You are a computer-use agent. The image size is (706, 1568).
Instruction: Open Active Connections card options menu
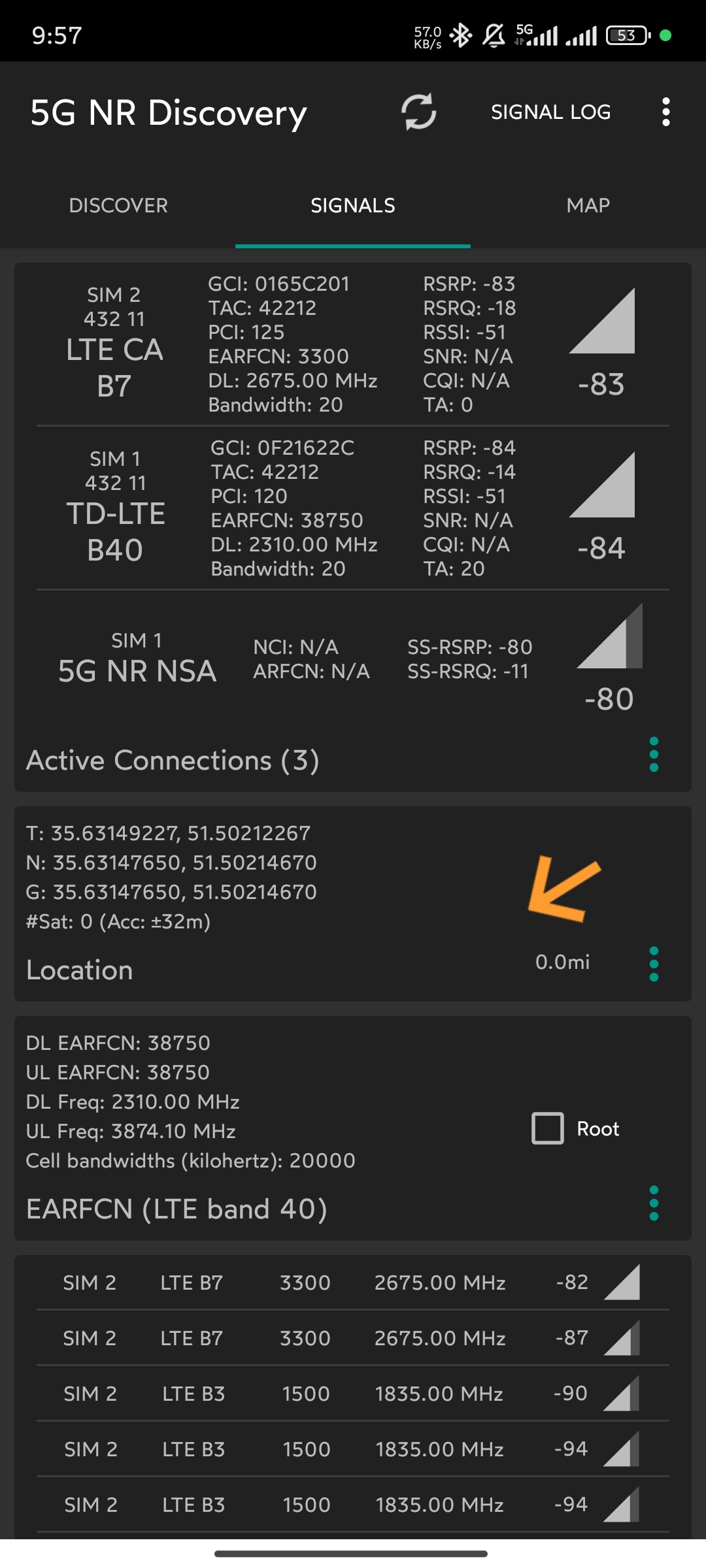tap(654, 755)
